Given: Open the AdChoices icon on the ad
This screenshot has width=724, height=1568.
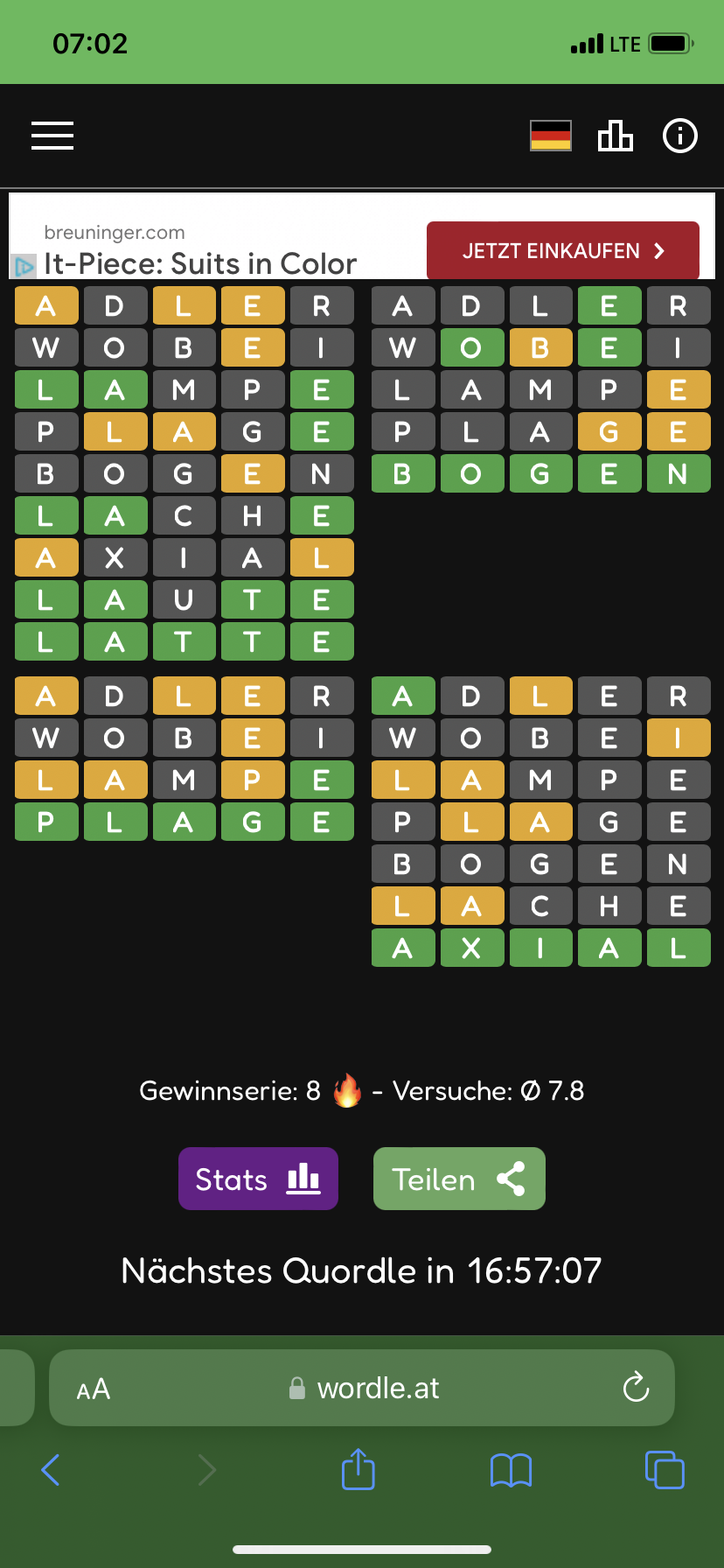Looking at the screenshot, I should click(x=24, y=265).
